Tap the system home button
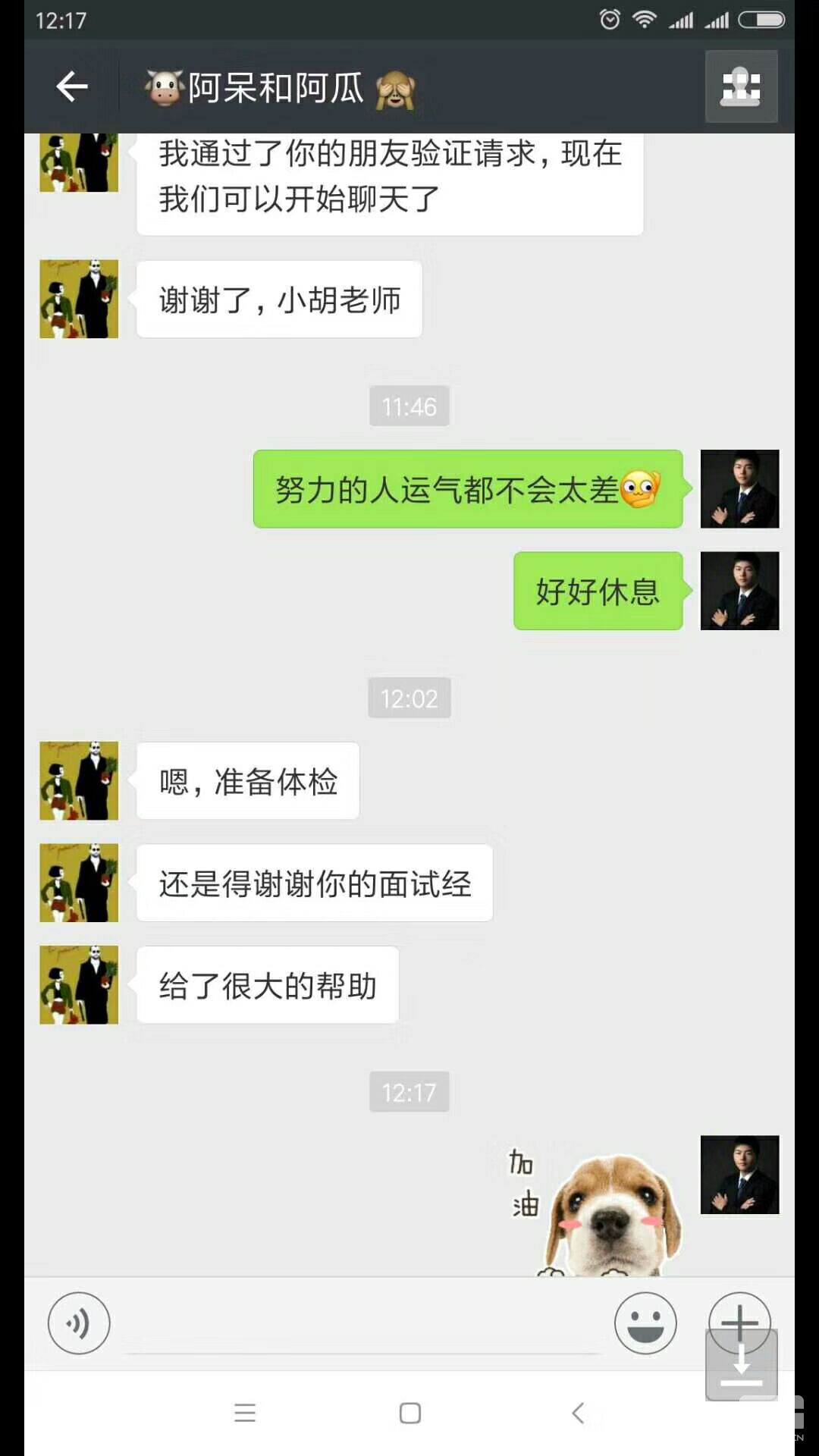Viewport: 819px width, 1456px height. pyautogui.click(x=409, y=1413)
